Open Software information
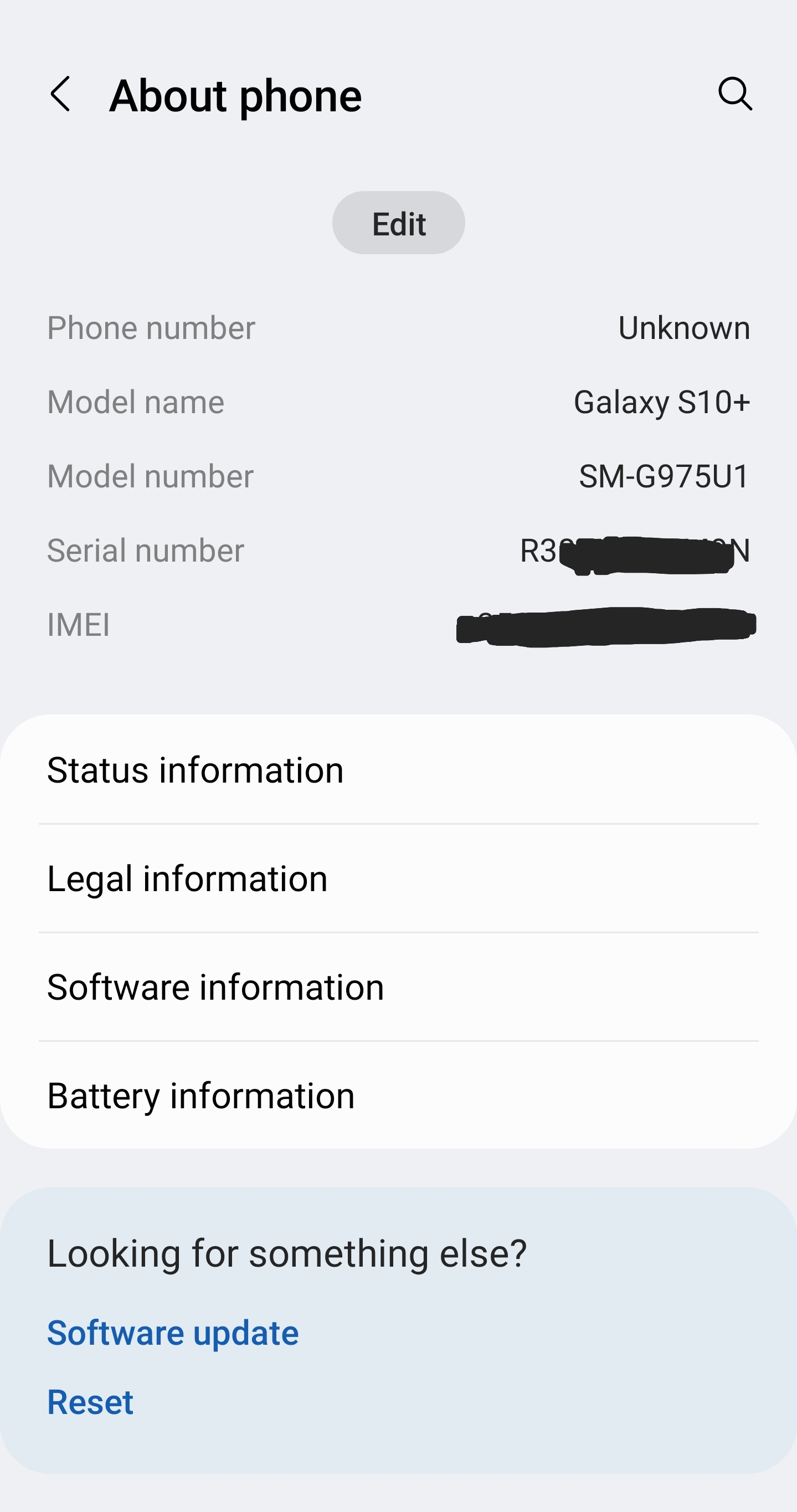The width and height of the screenshot is (797, 1512). [x=399, y=986]
